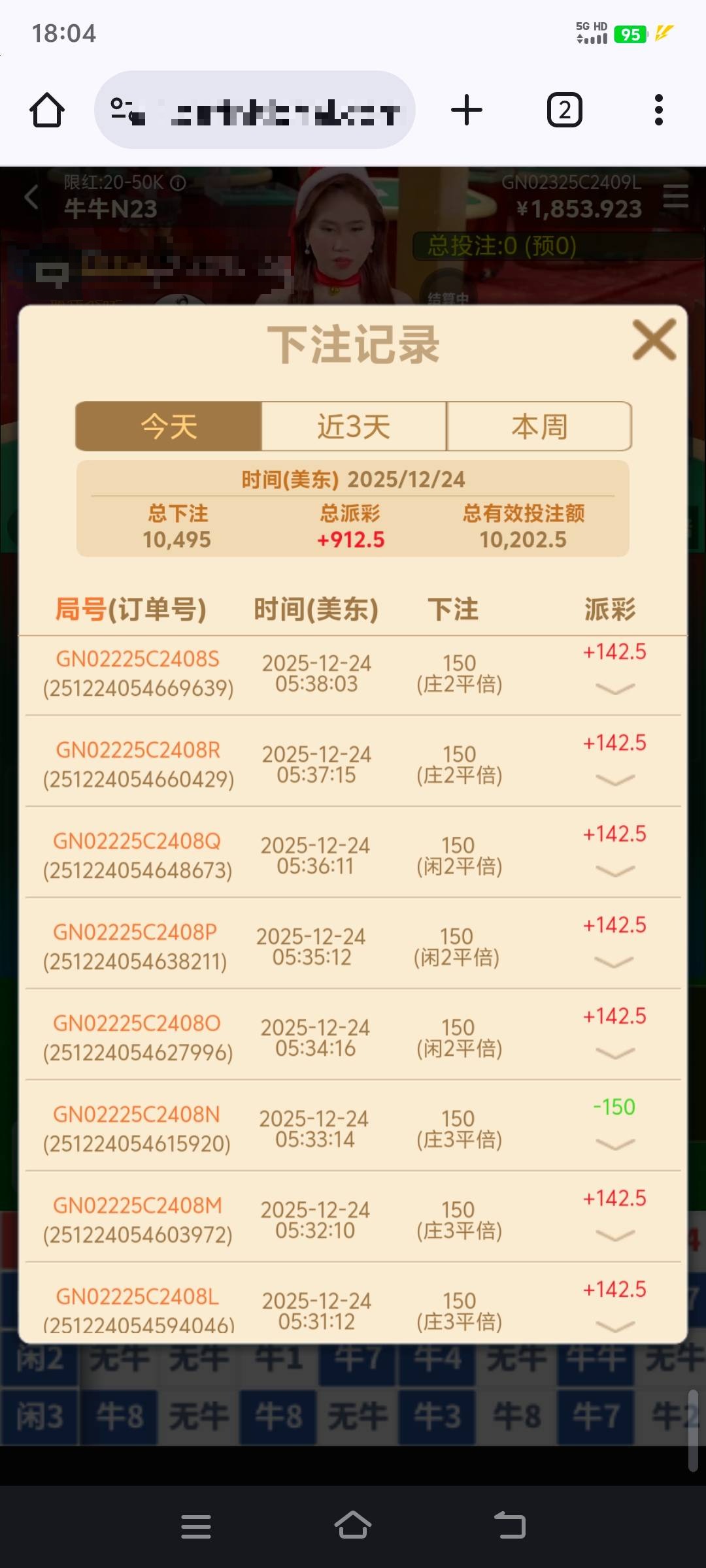Expand details for round GN02225C2408M
The width and height of the screenshot is (706, 1568).
click(x=615, y=1235)
